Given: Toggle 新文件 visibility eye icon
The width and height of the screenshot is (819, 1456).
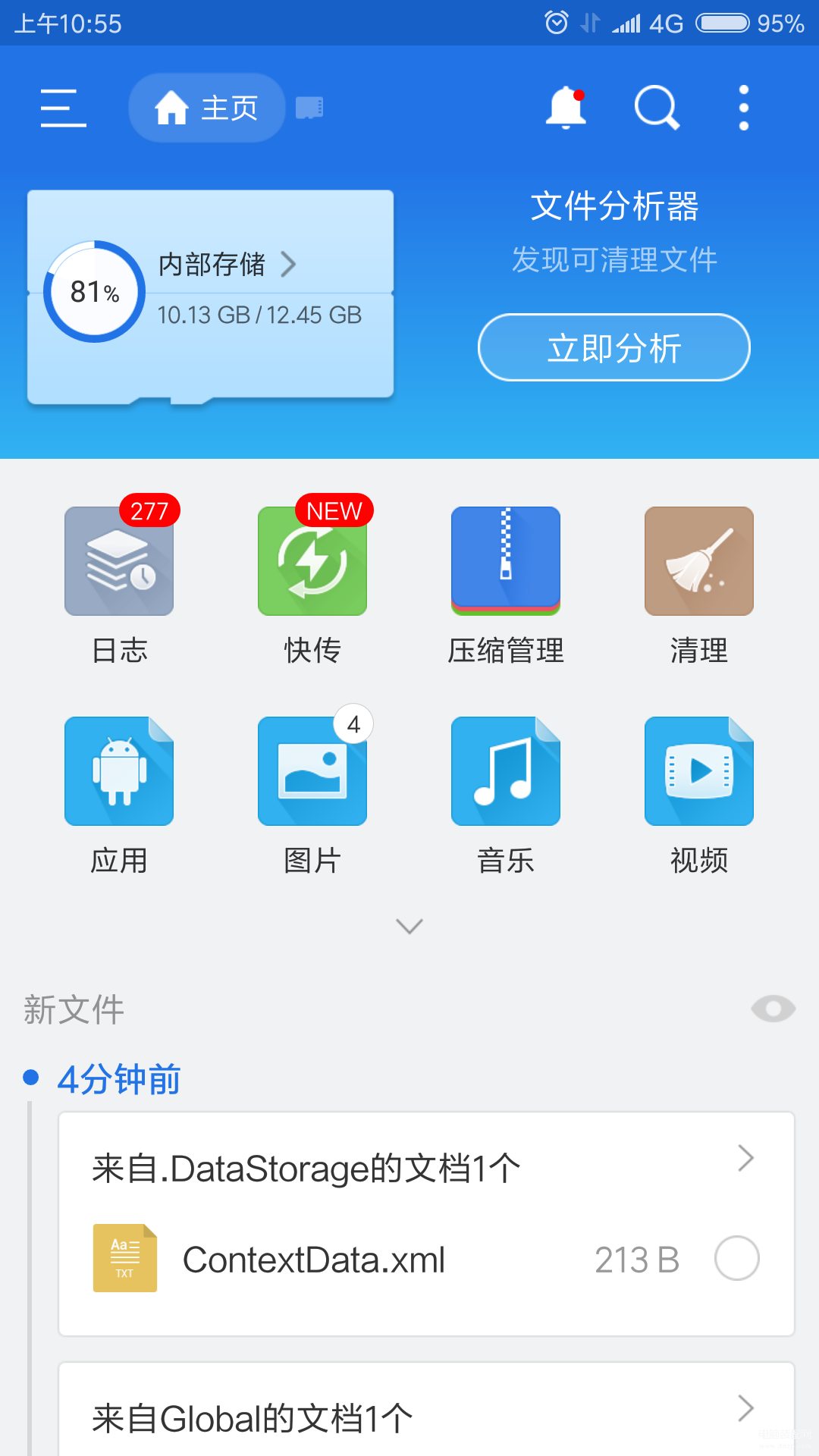Looking at the screenshot, I should tap(773, 1009).
